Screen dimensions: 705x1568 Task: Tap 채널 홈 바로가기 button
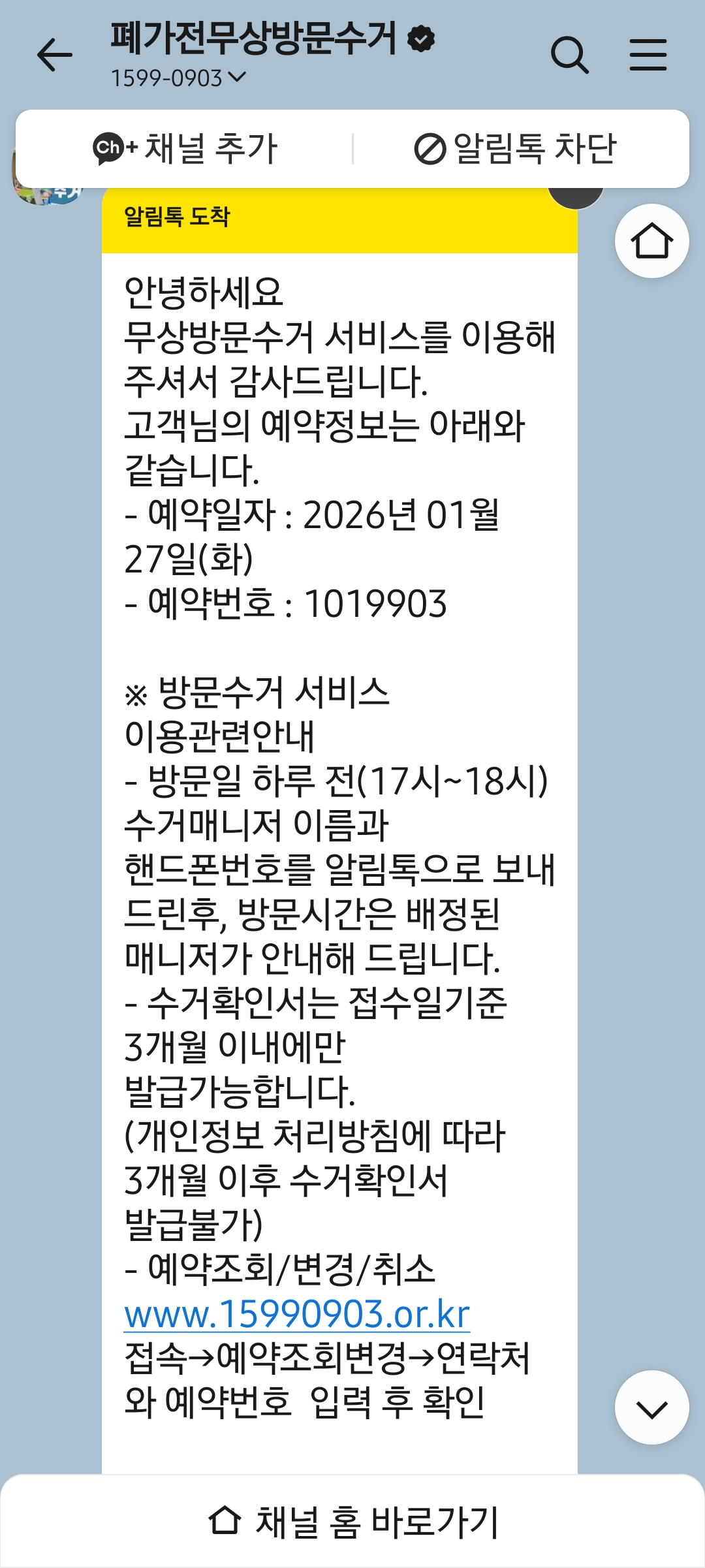click(352, 1522)
